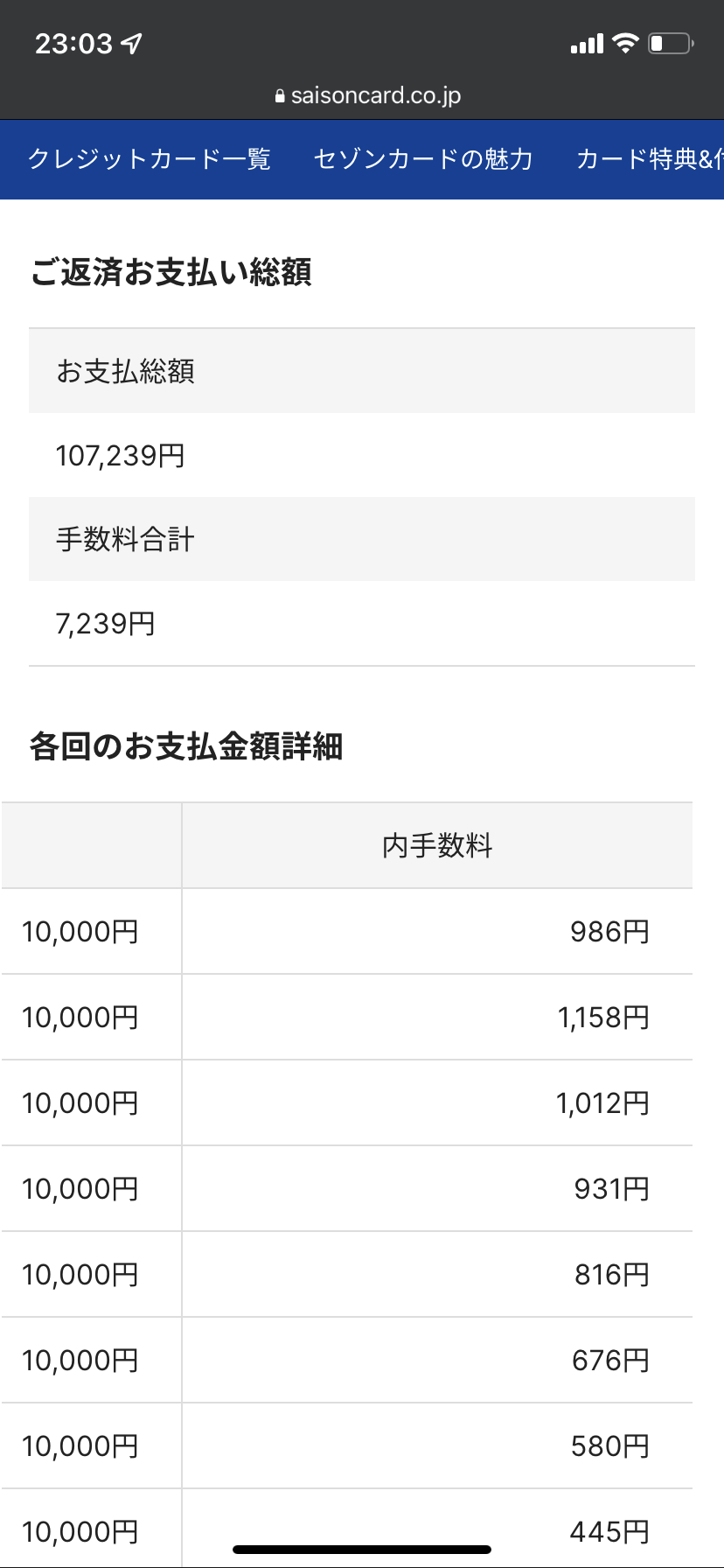Tap the saisoncard.co.jp address bar
Viewport: 724px width, 1568px height.
(367, 95)
